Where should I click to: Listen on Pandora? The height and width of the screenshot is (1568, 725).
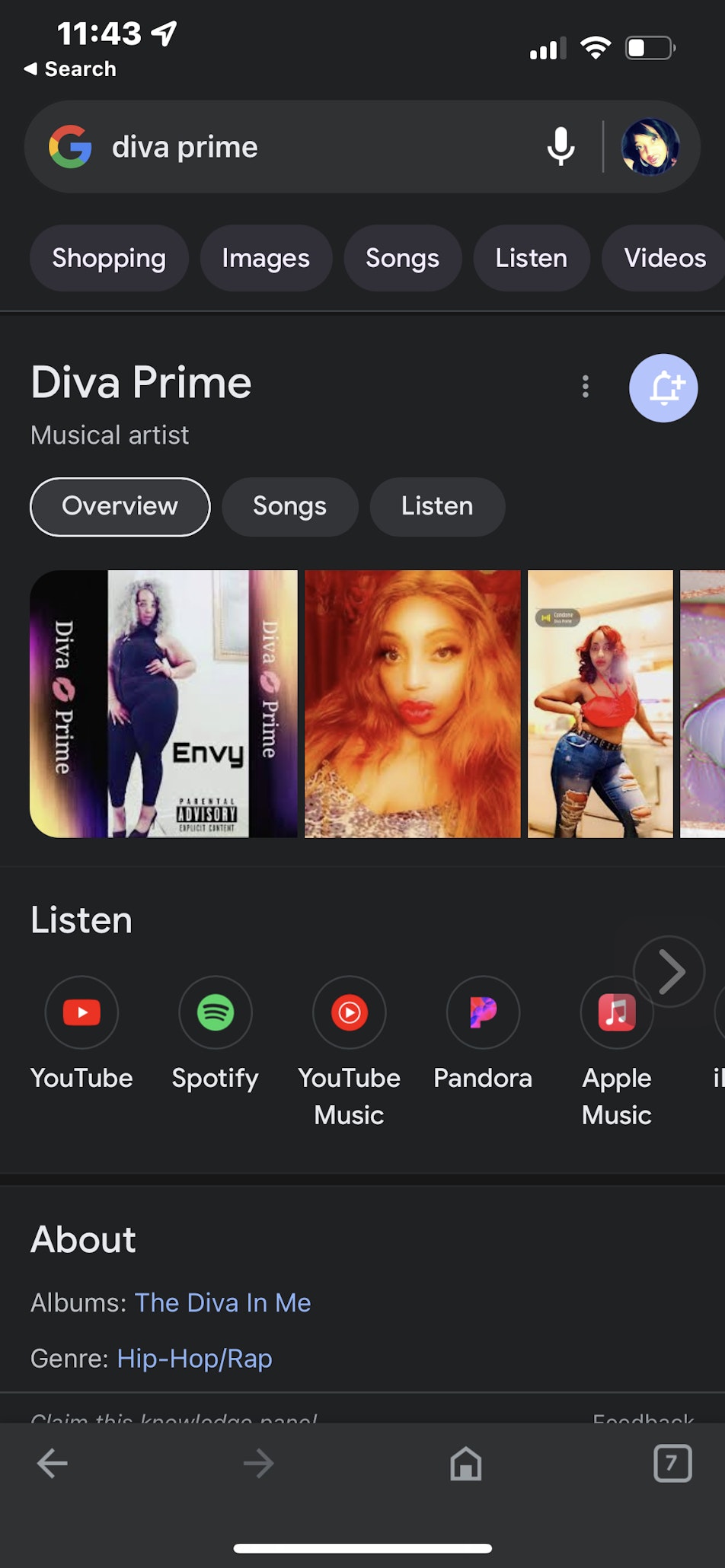click(x=483, y=1013)
